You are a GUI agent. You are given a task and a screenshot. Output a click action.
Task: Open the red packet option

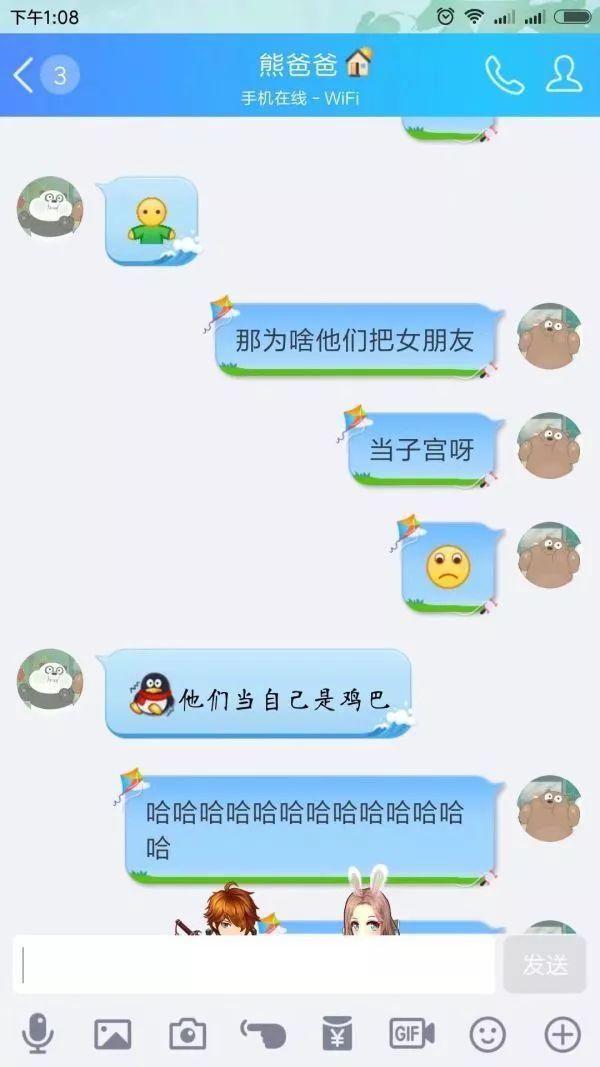tap(337, 1034)
